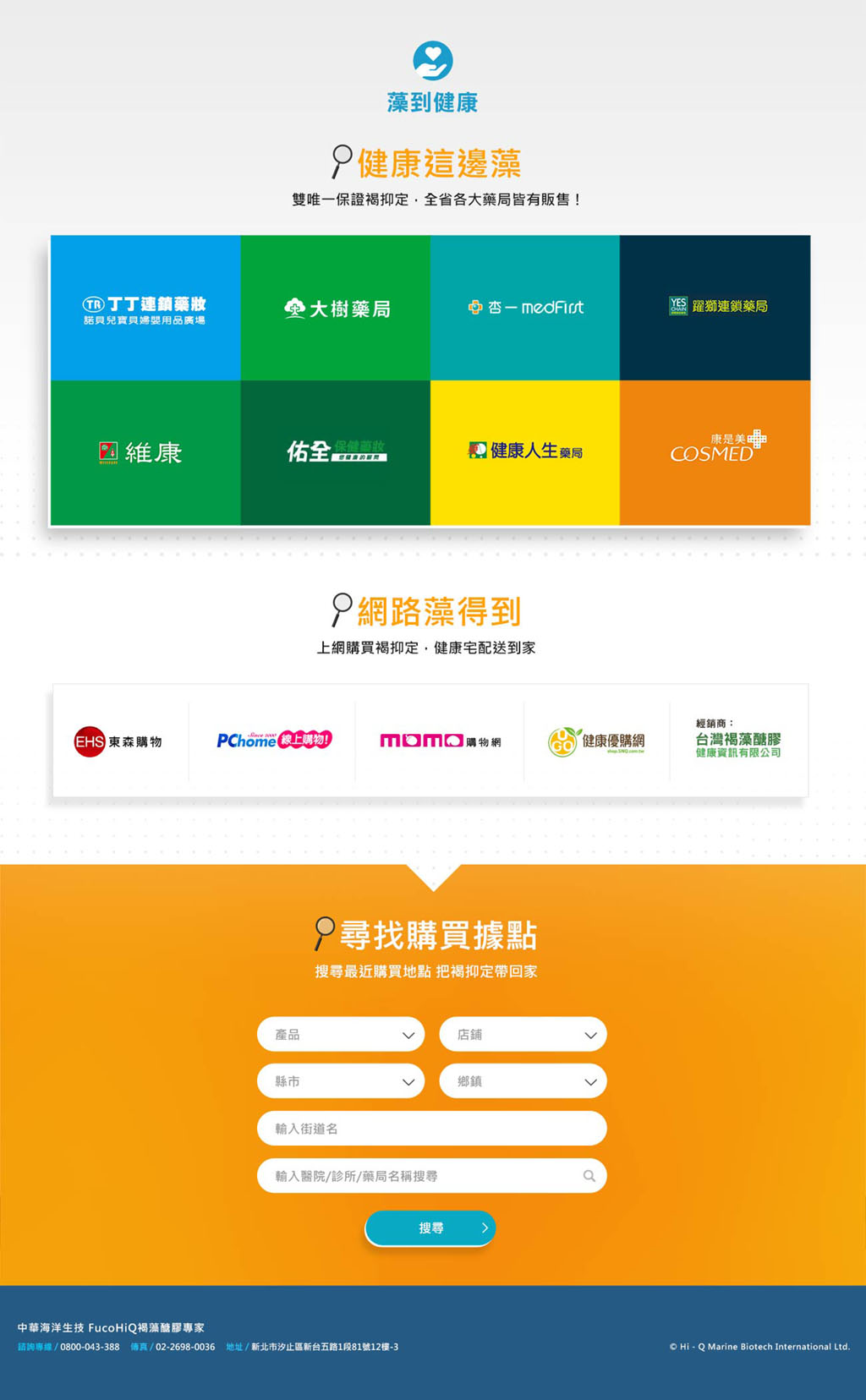Tap the 維康 pharmacy tile
The width and height of the screenshot is (866, 1400).
(x=145, y=453)
